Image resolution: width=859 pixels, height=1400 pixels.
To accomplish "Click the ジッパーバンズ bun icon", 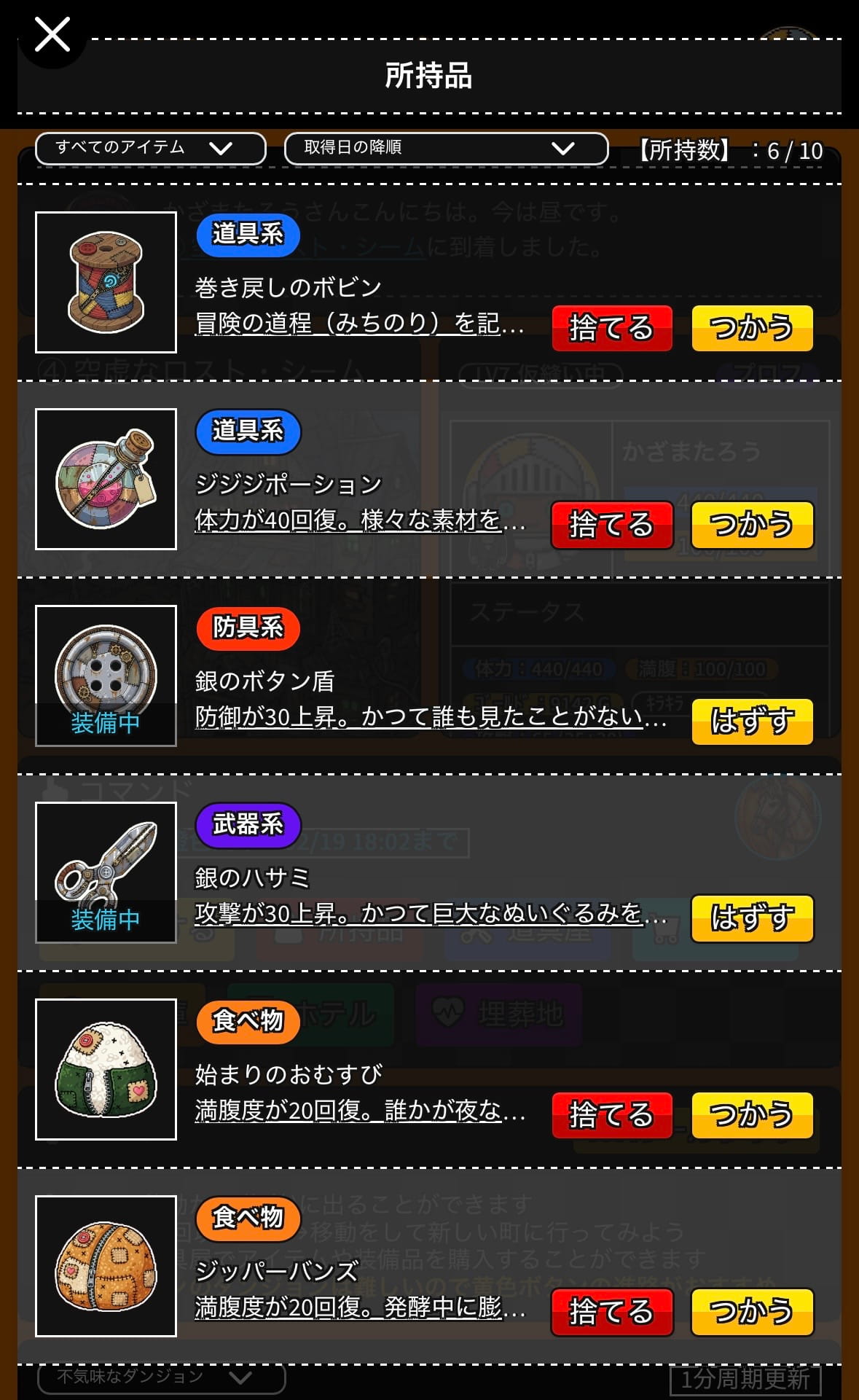I will click(x=106, y=1267).
